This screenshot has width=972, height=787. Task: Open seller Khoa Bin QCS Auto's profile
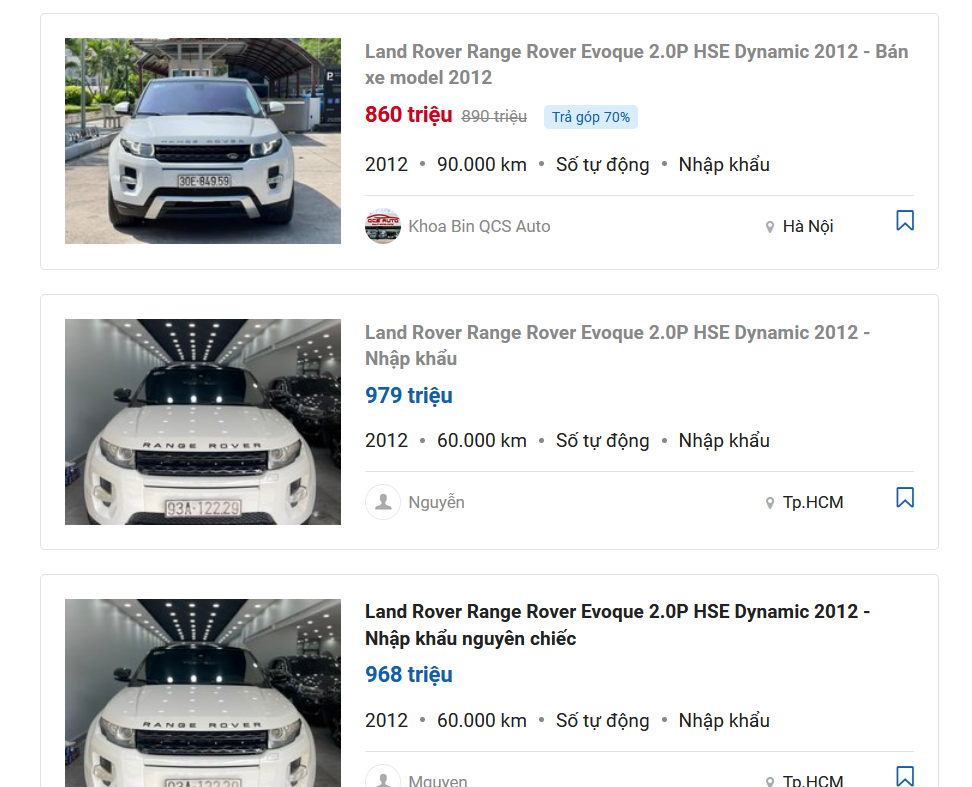coord(478,226)
